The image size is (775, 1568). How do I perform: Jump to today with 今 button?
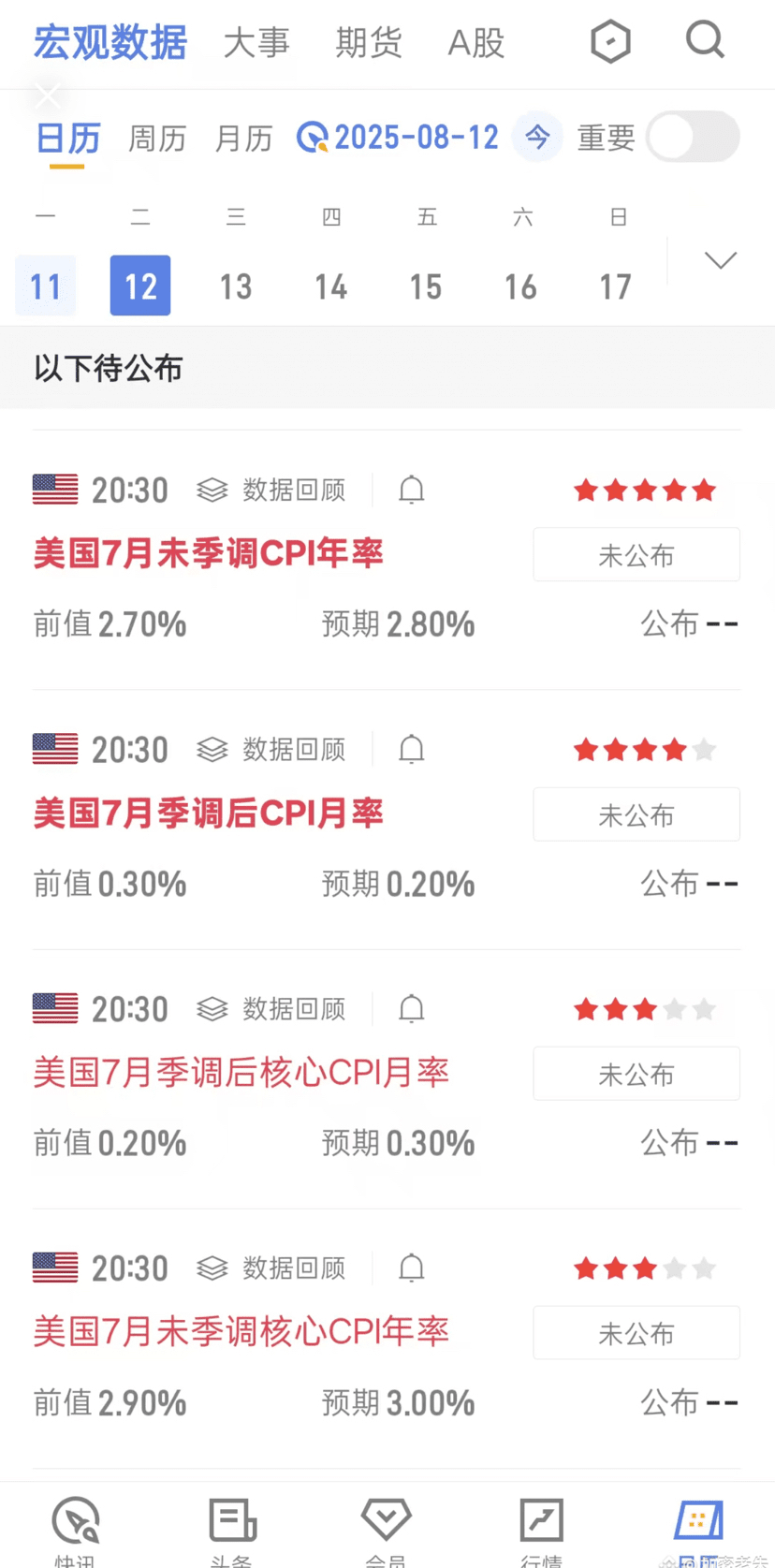tap(537, 138)
